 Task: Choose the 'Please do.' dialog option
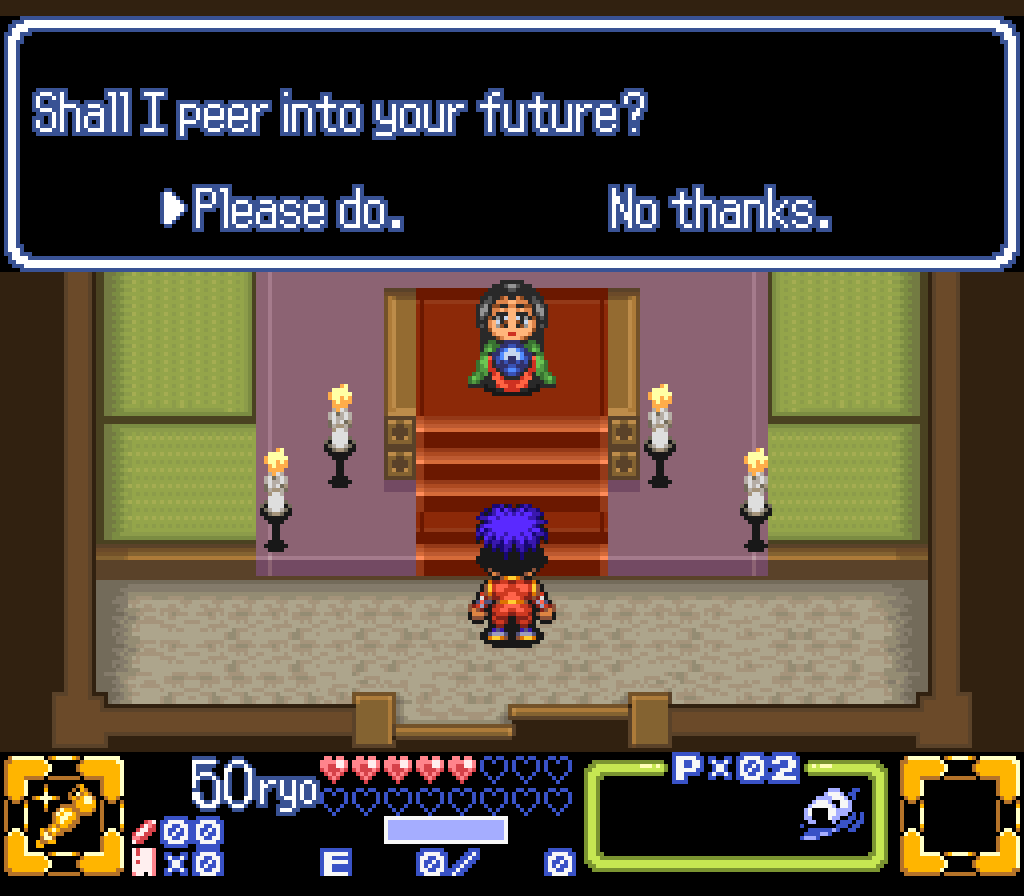click(297, 209)
